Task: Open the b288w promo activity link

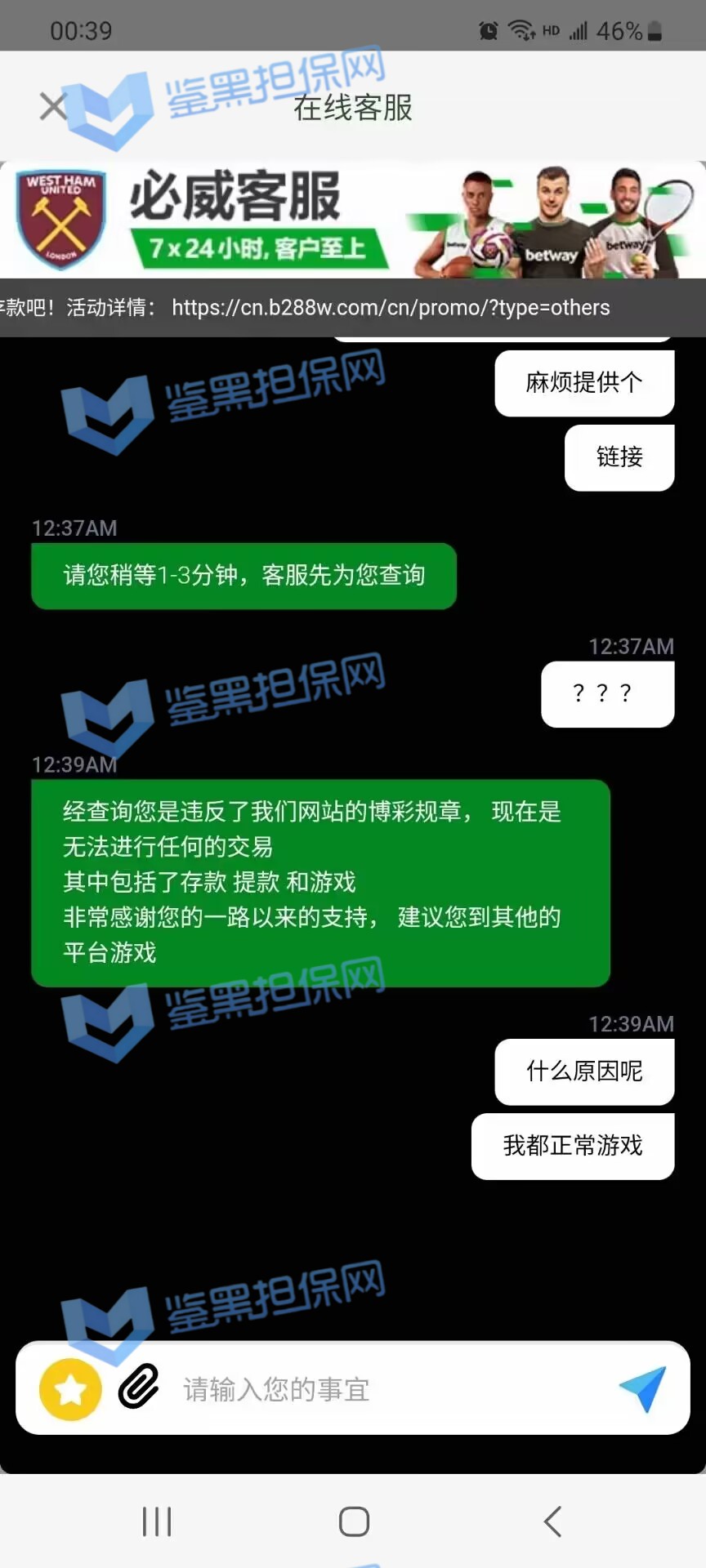Action: [391, 308]
